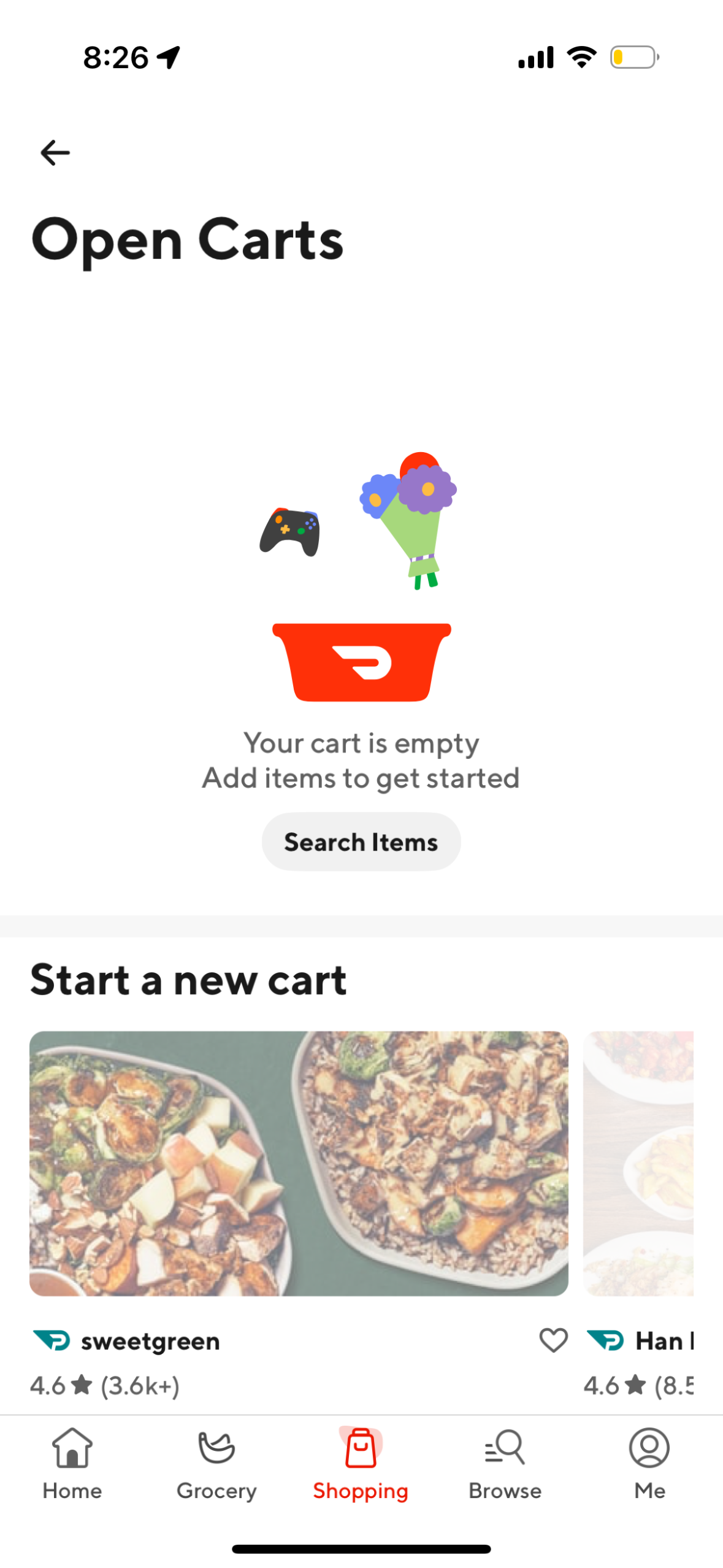Tap the red DoorDash basket logo
The width and height of the screenshot is (723, 1568).
(x=361, y=663)
